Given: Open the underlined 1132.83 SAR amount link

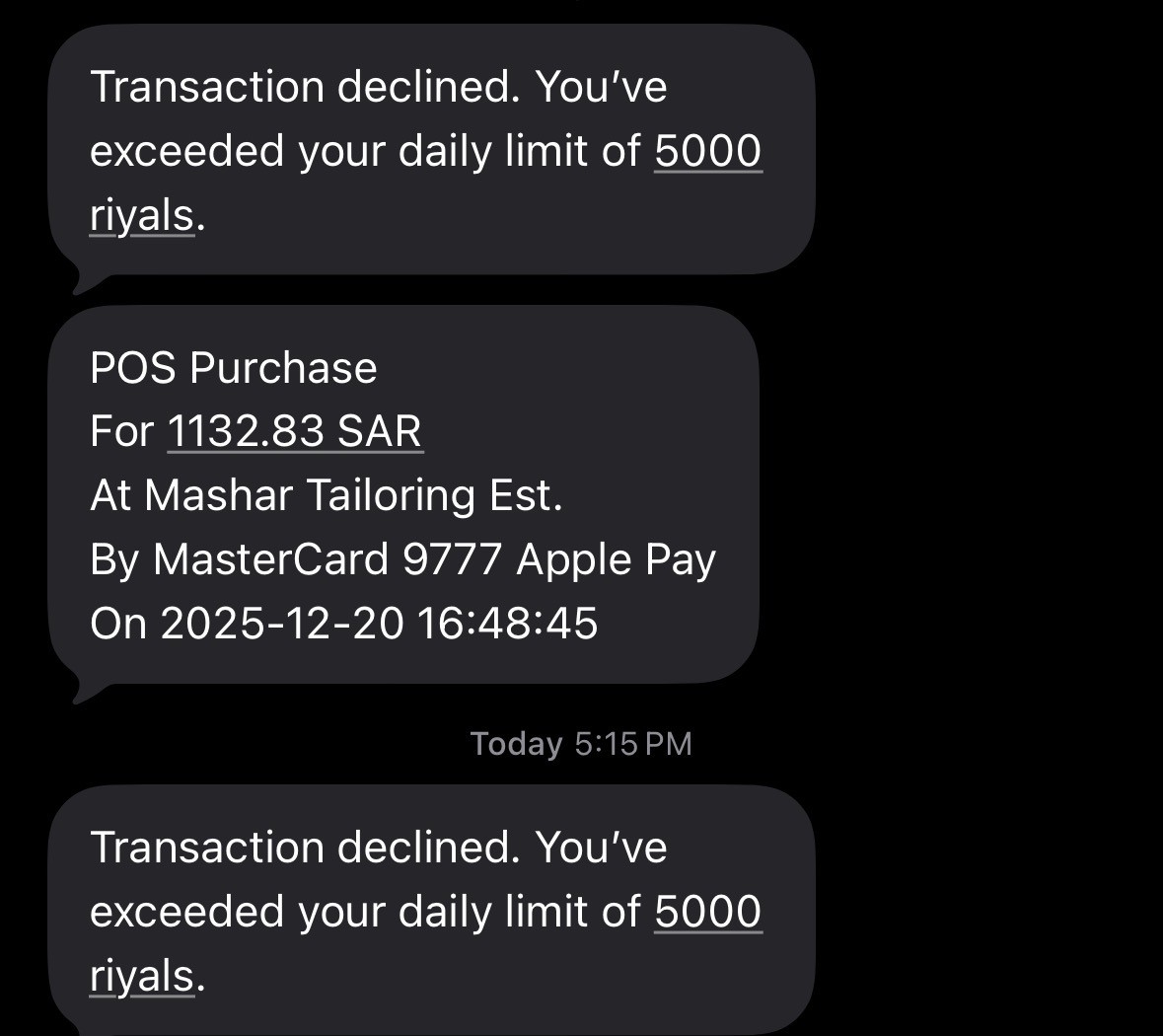Looking at the screenshot, I should point(295,431).
